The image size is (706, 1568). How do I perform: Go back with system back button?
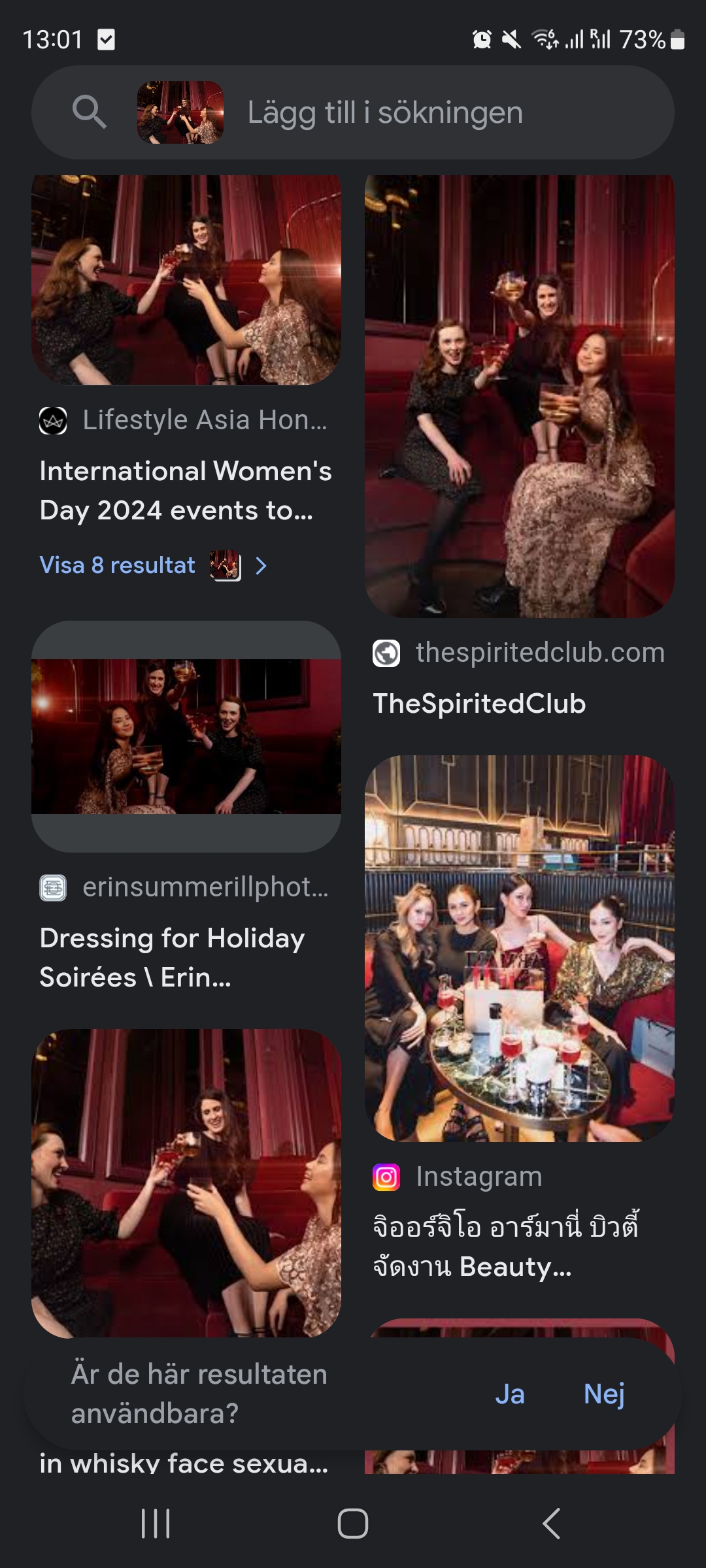tap(551, 1524)
